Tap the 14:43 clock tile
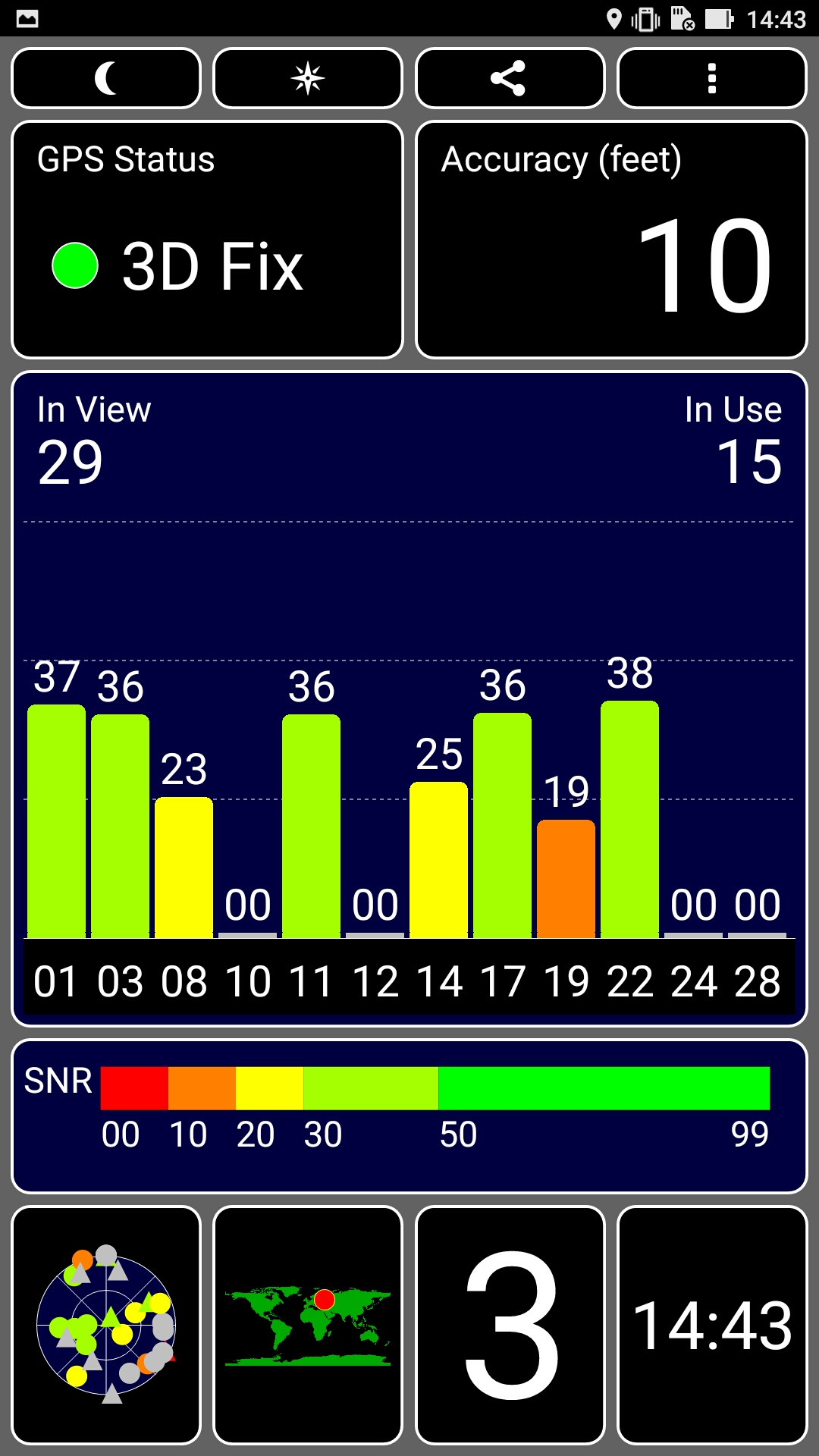819x1456 pixels. tap(712, 1326)
